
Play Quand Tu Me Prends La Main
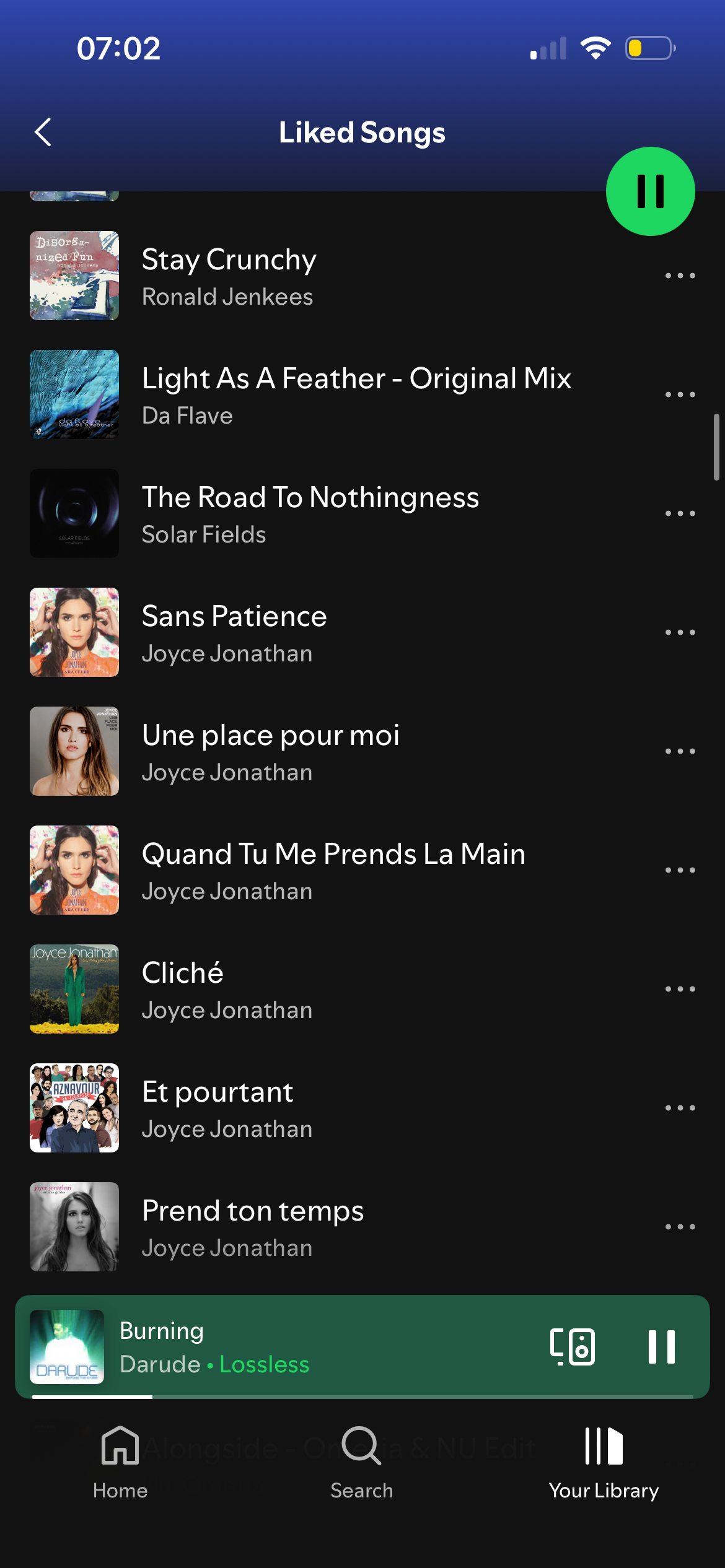pyautogui.click(x=333, y=871)
